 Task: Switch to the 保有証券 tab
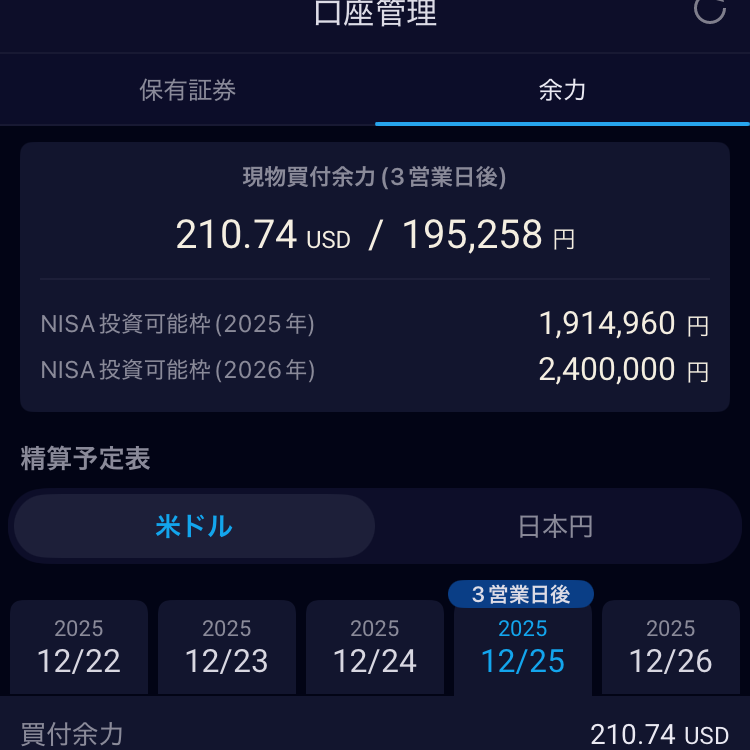pyautogui.click(x=188, y=90)
